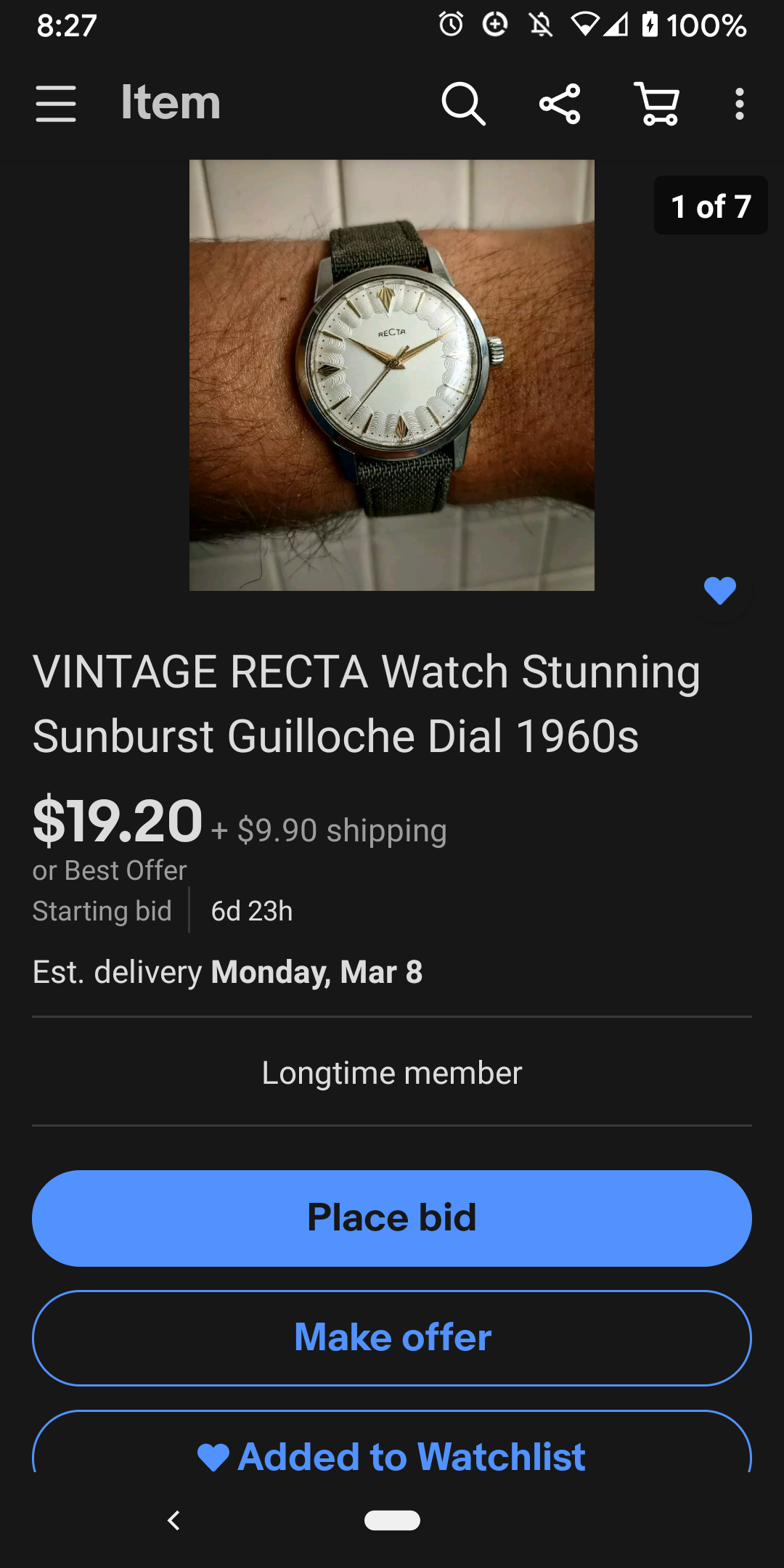The width and height of the screenshot is (784, 1568).
Task: Tap the Place bid button
Action: [x=392, y=1218]
